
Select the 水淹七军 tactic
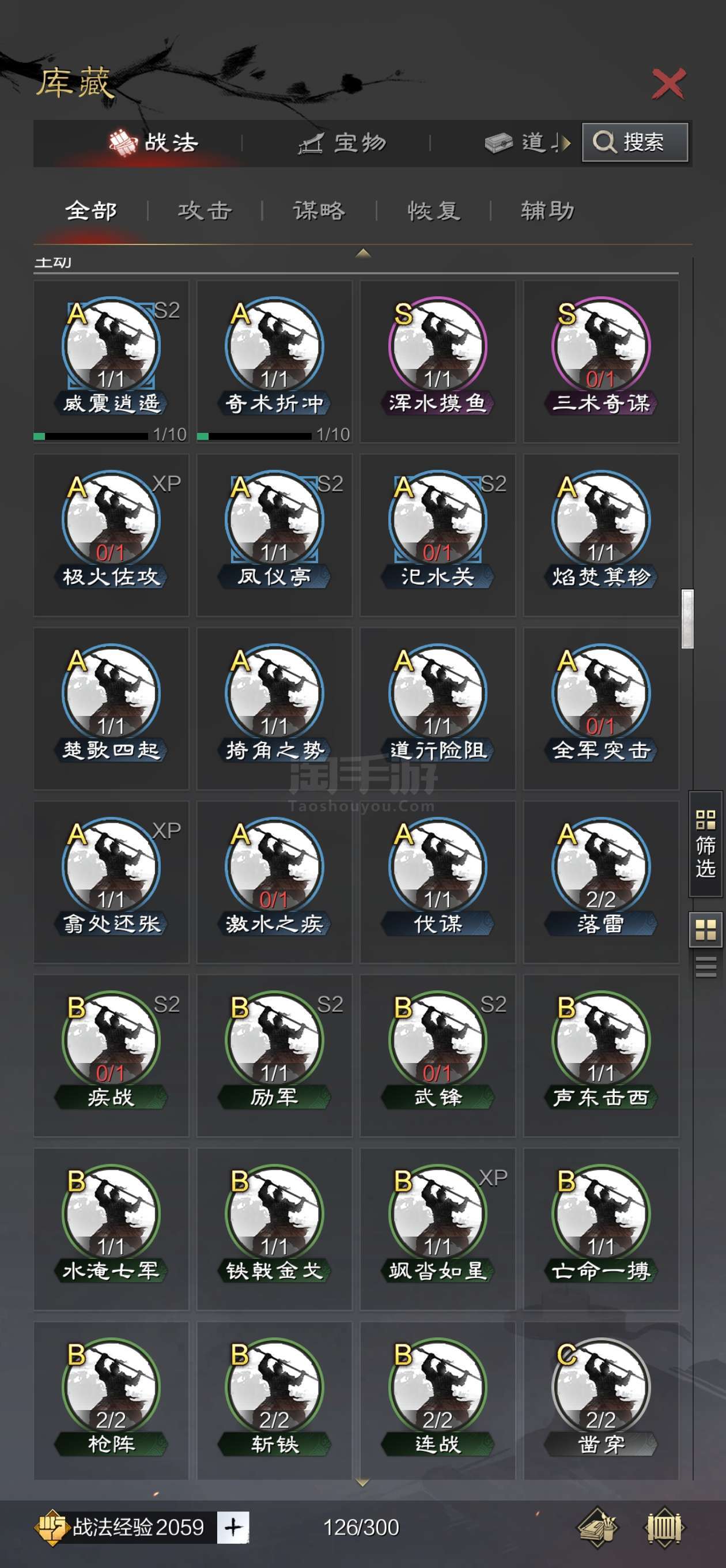[x=111, y=1228]
